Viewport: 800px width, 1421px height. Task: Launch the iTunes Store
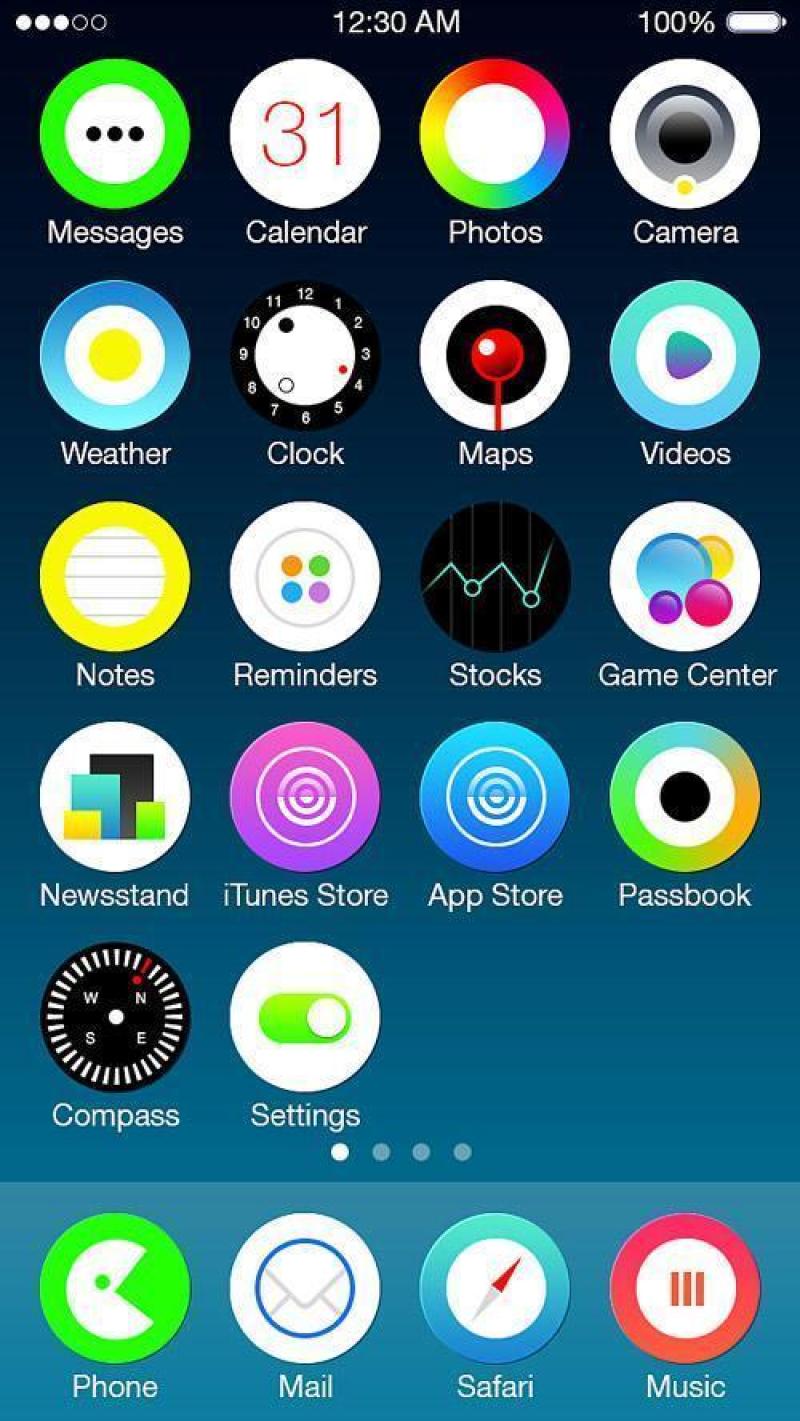[305, 797]
